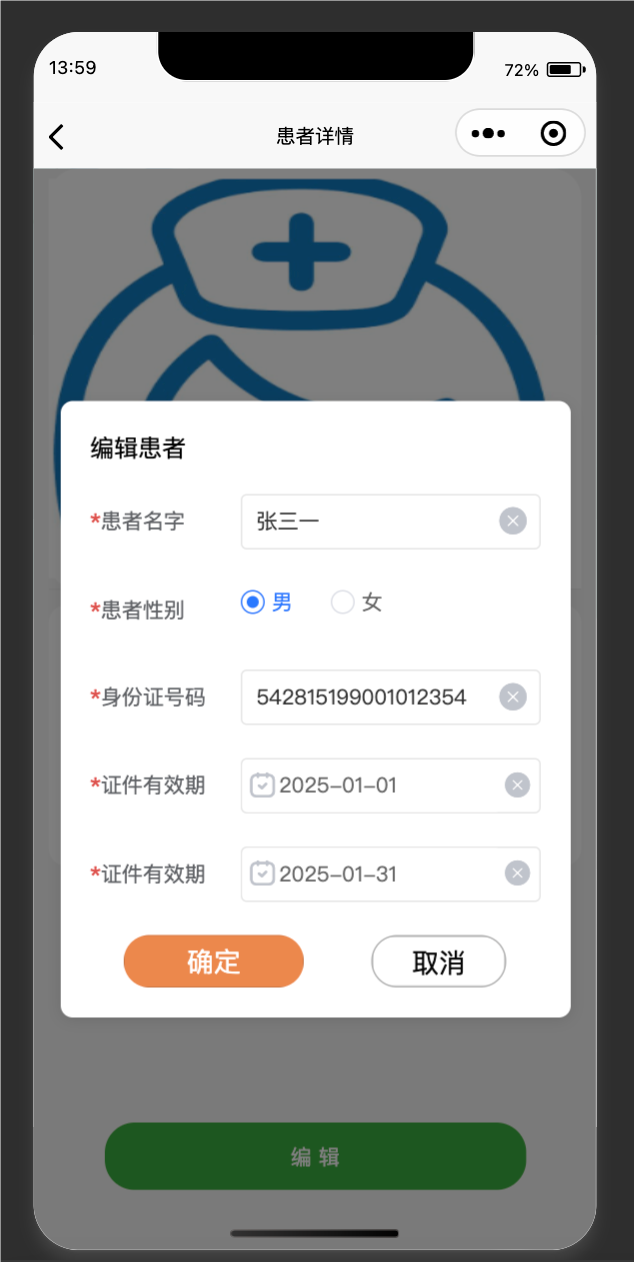
Task: Clear the date 2025-01-31
Action: point(517,874)
